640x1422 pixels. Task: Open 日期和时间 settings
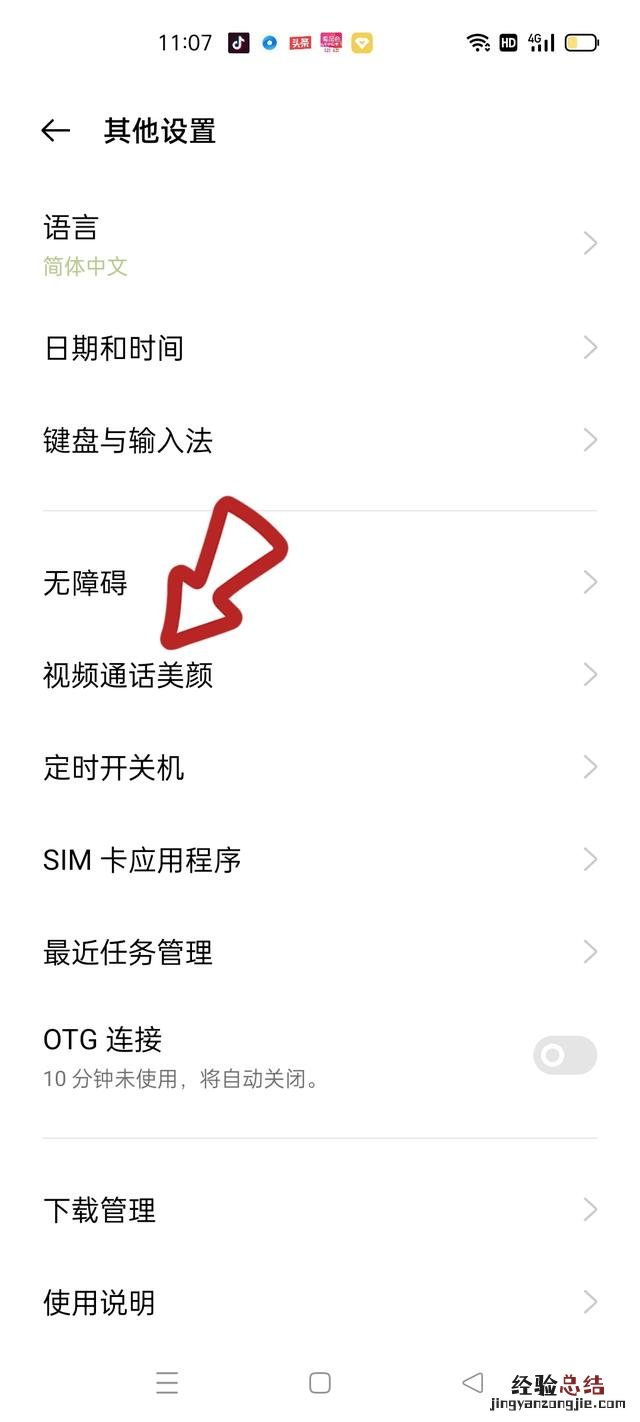pos(320,348)
